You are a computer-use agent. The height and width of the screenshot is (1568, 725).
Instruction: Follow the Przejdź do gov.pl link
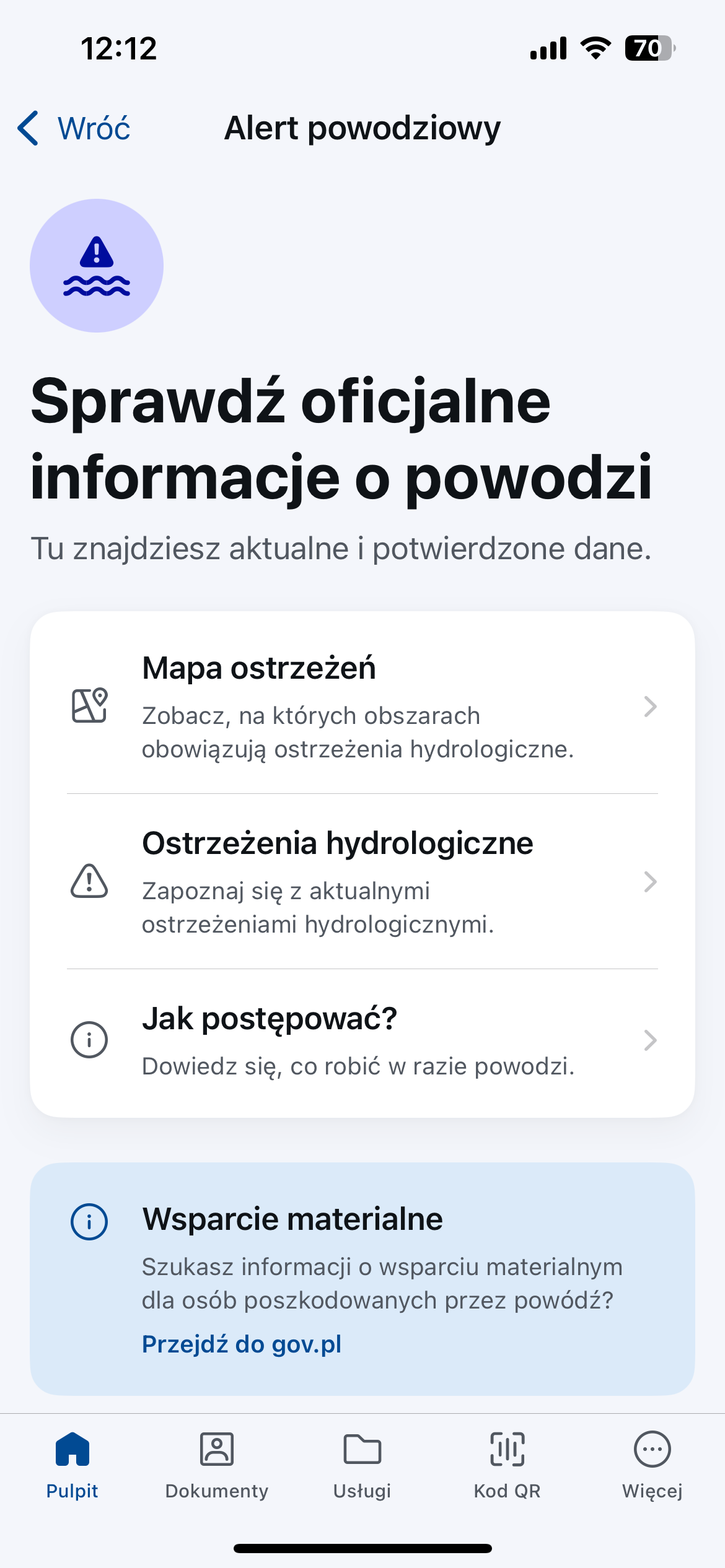click(242, 1344)
